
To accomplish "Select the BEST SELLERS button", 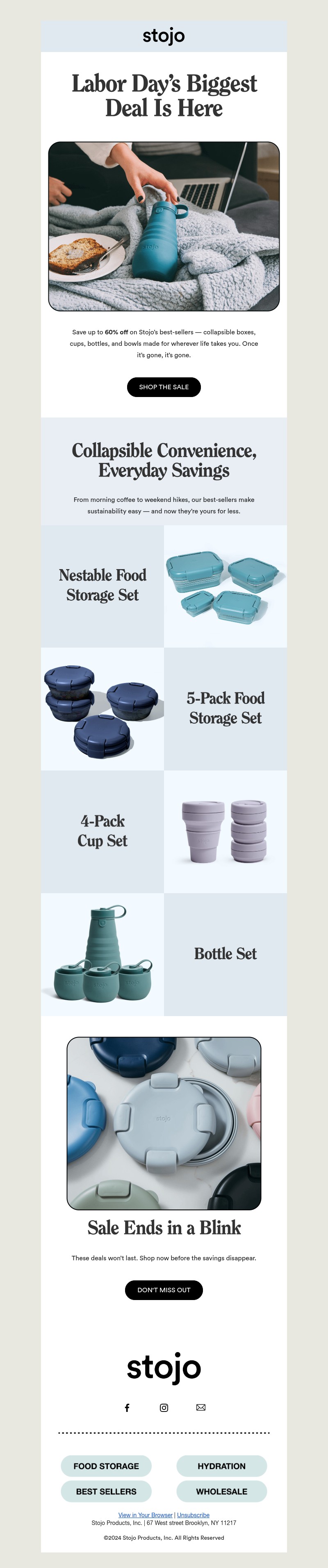I will 106,1491.
